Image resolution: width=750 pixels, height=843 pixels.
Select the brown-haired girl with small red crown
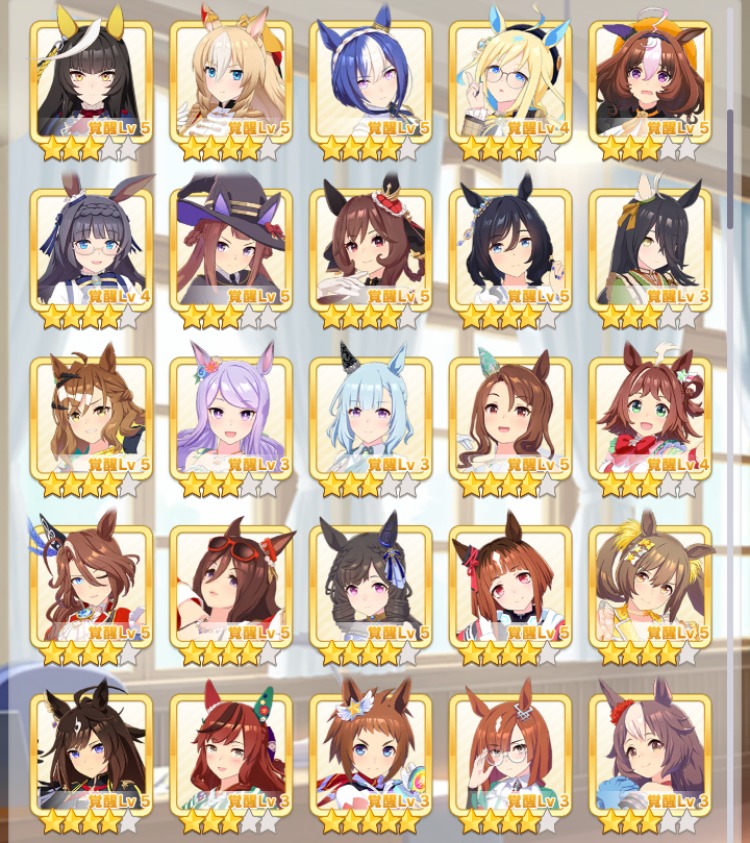(370, 250)
